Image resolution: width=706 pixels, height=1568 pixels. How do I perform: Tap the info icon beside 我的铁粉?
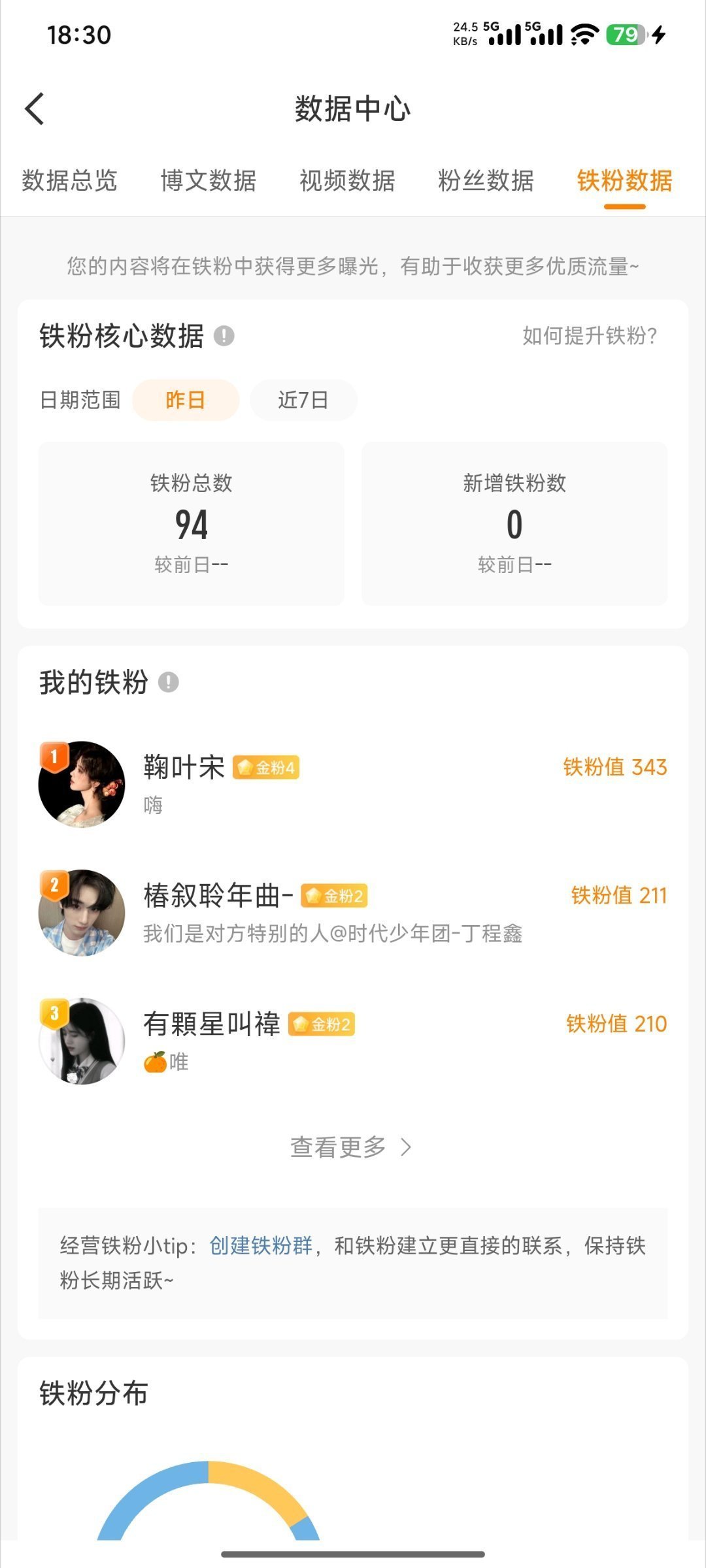click(169, 682)
